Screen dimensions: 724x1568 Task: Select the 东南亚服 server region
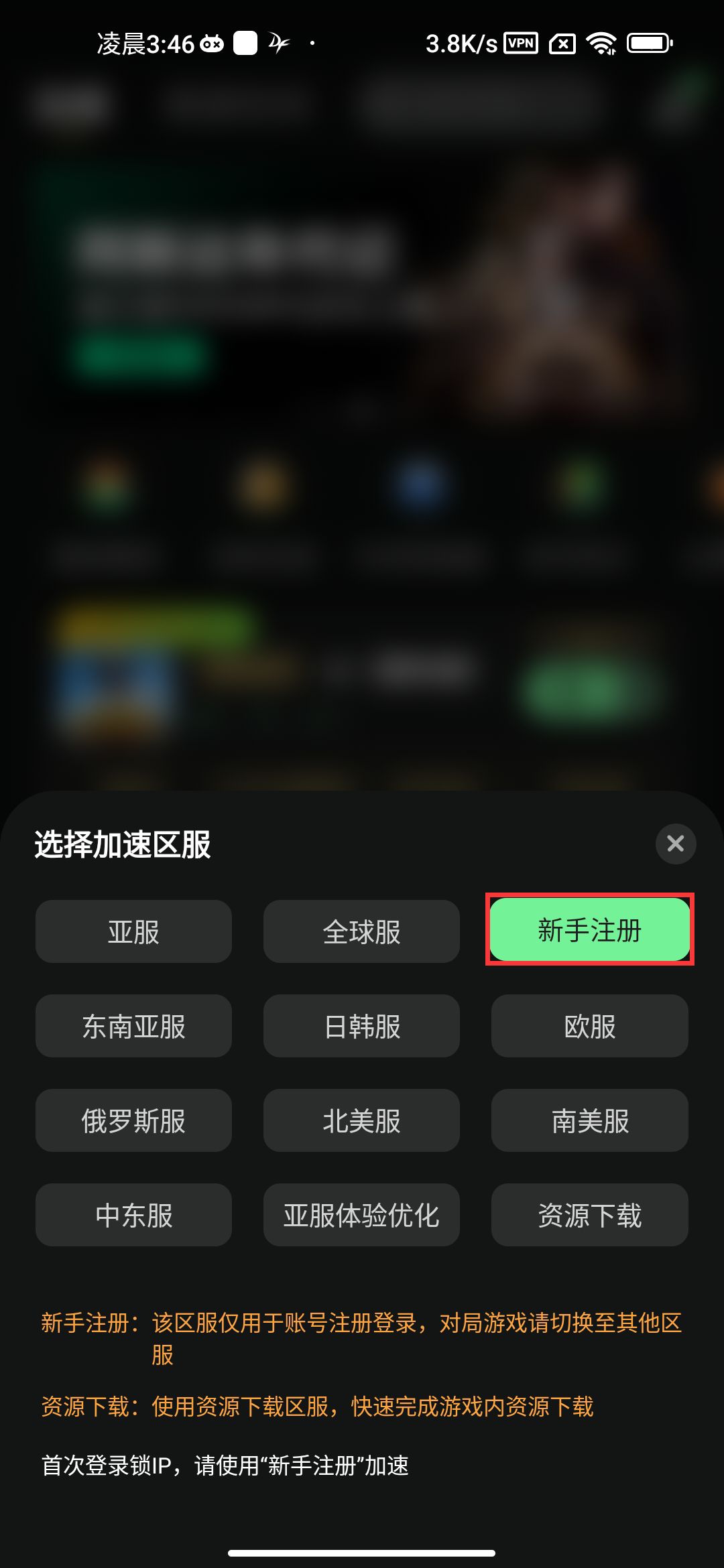[x=133, y=1026]
